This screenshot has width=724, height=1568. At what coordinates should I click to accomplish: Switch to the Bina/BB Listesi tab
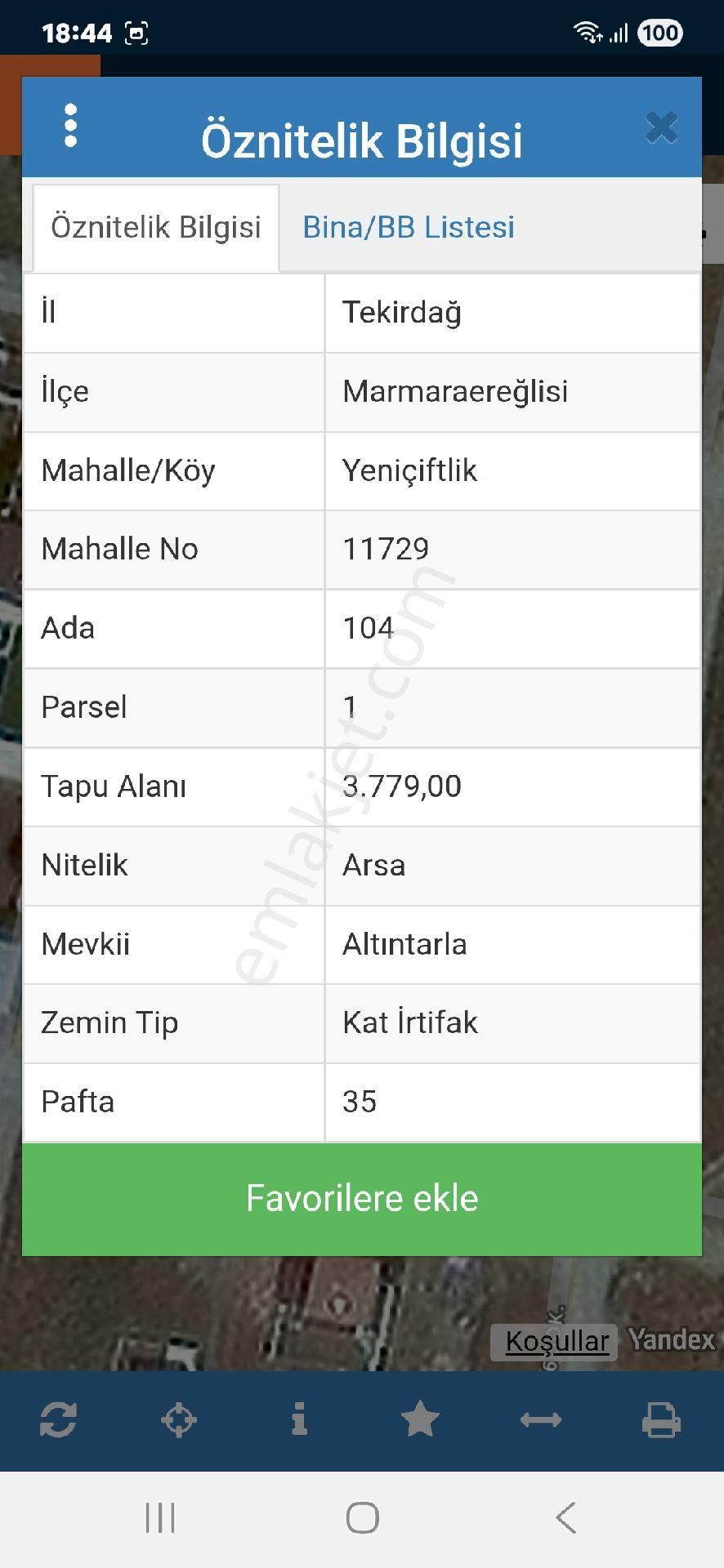pyautogui.click(x=409, y=226)
